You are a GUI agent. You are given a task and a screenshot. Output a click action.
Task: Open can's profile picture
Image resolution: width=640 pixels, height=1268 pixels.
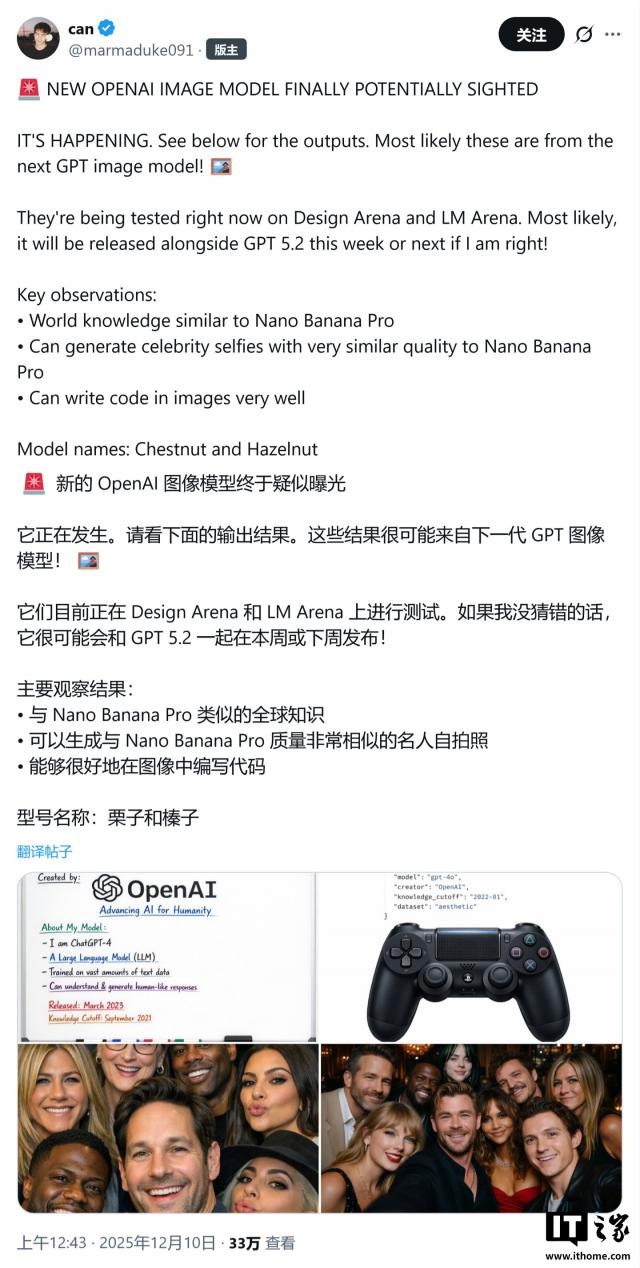38,38
